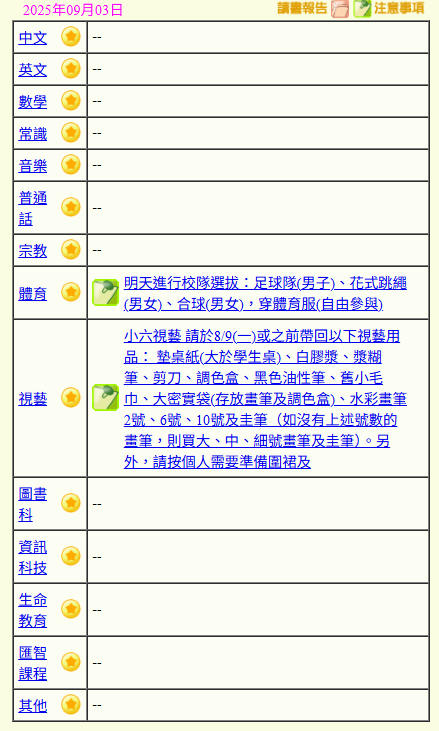Screen dimensions: 439x731
Task: Read the 小六視藝 supplies notice
Action: point(265,399)
